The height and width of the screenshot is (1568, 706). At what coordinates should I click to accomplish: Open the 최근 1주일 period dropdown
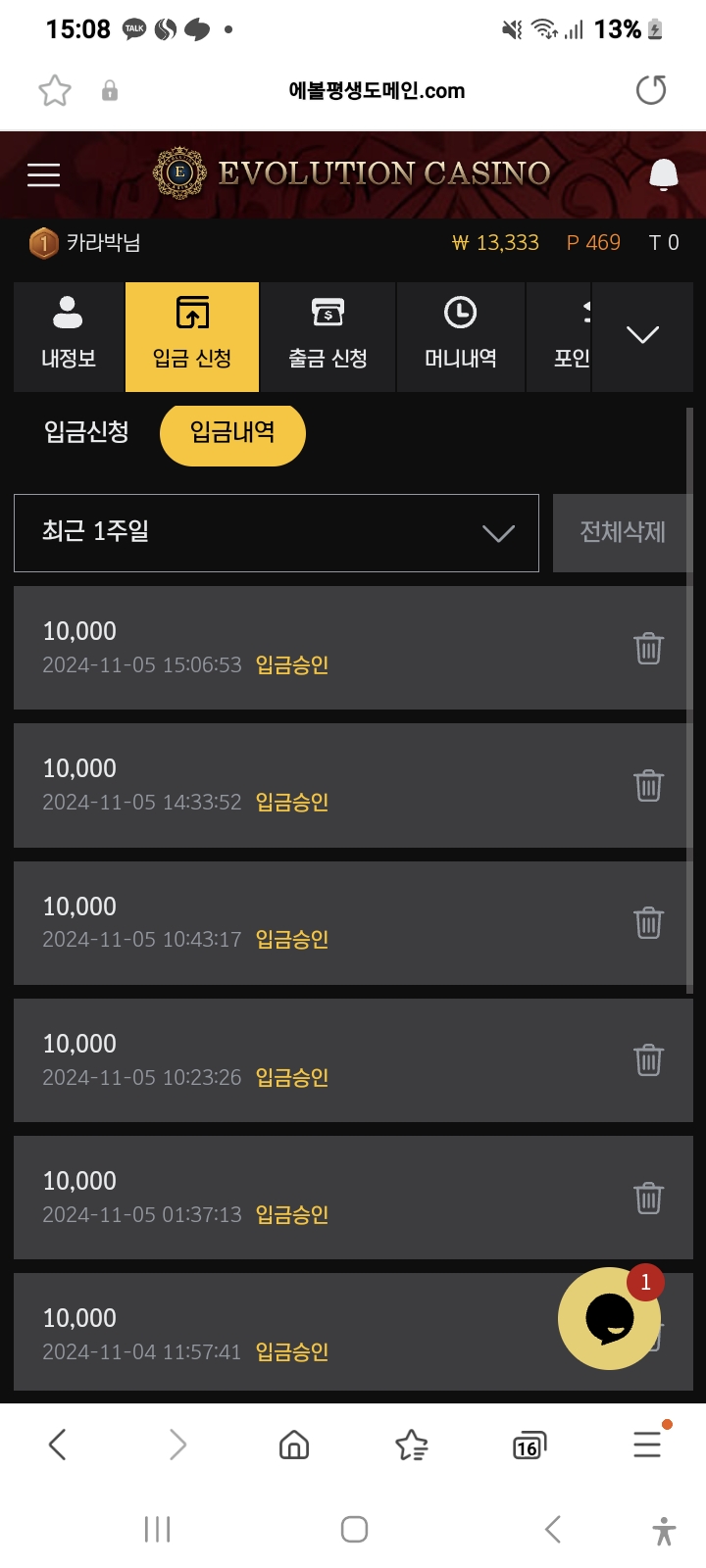[277, 532]
